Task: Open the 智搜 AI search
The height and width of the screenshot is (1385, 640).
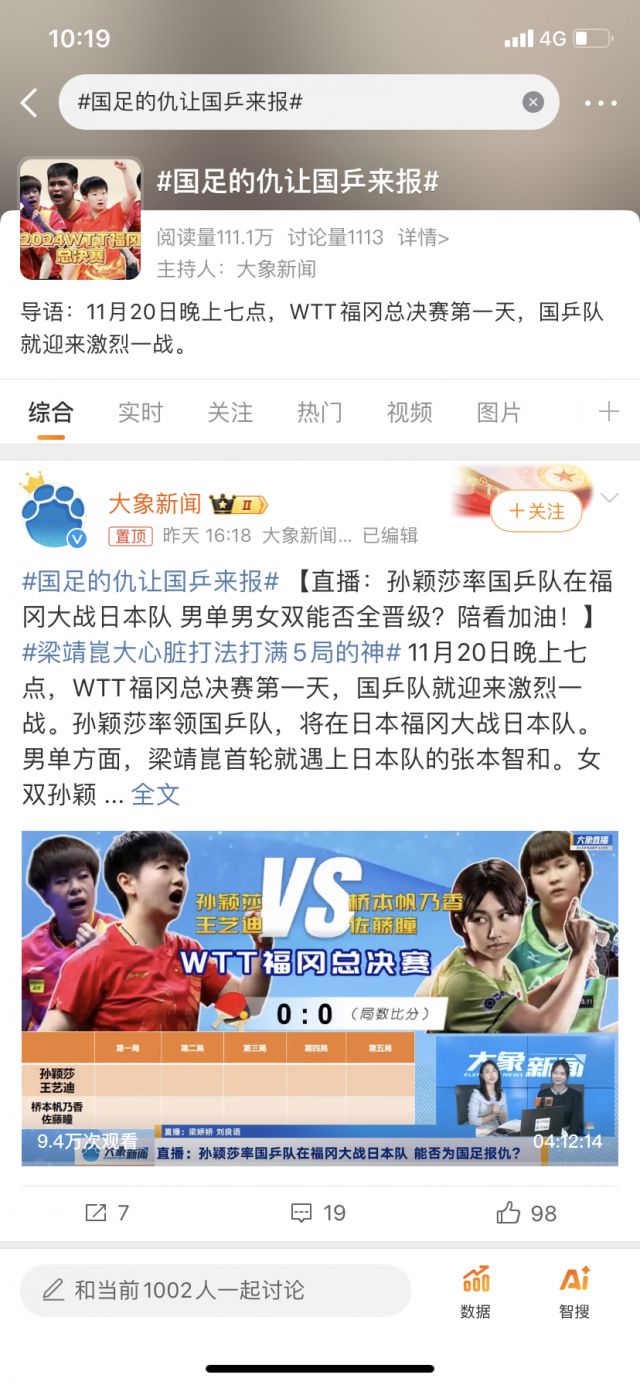Action: tap(574, 1291)
